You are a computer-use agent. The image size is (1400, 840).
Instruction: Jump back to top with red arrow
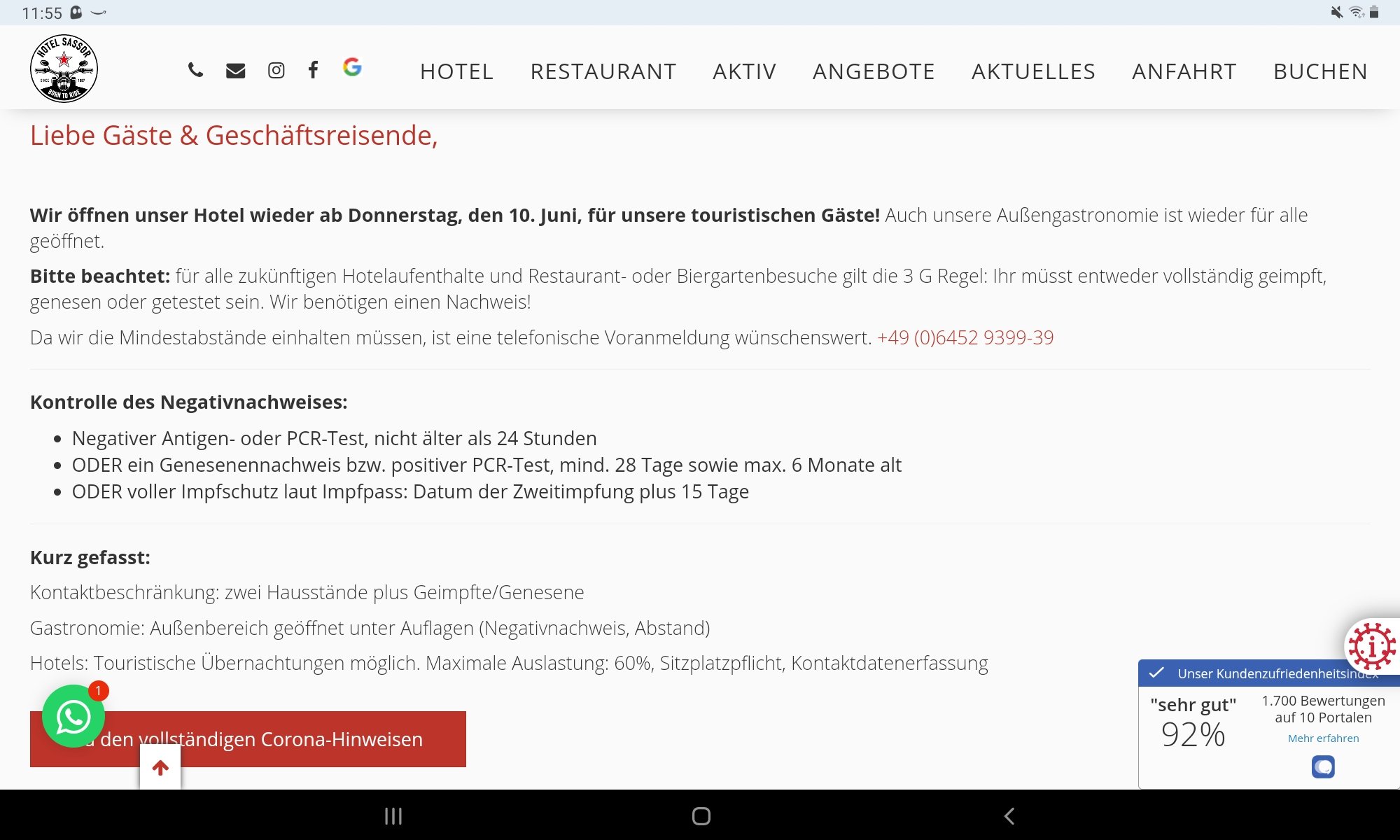pos(160,768)
